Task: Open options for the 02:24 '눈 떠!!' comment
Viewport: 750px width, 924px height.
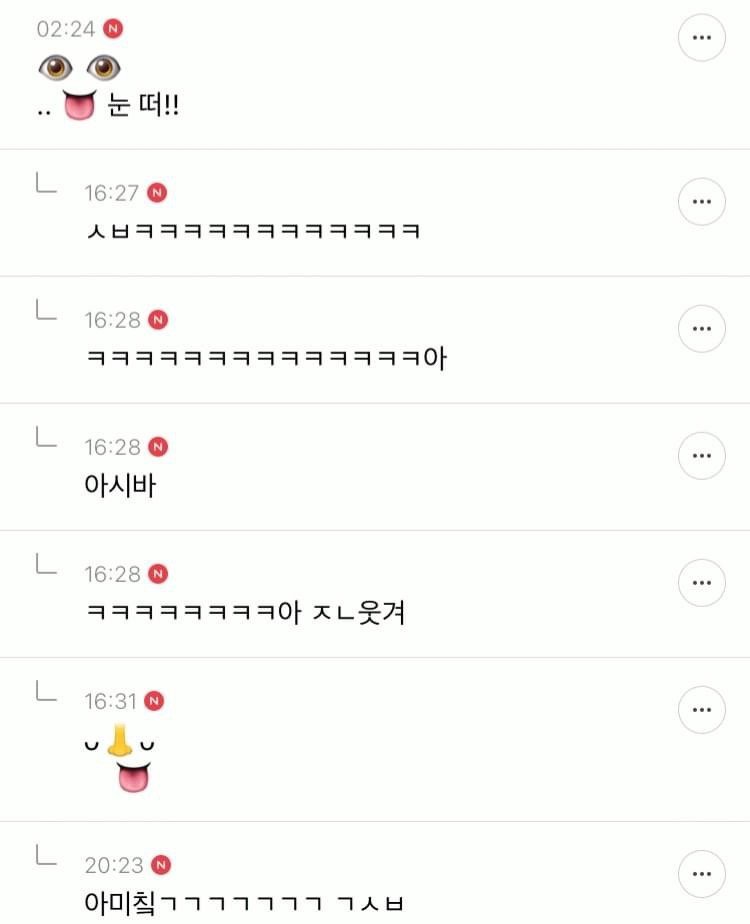Action: click(702, 39)
